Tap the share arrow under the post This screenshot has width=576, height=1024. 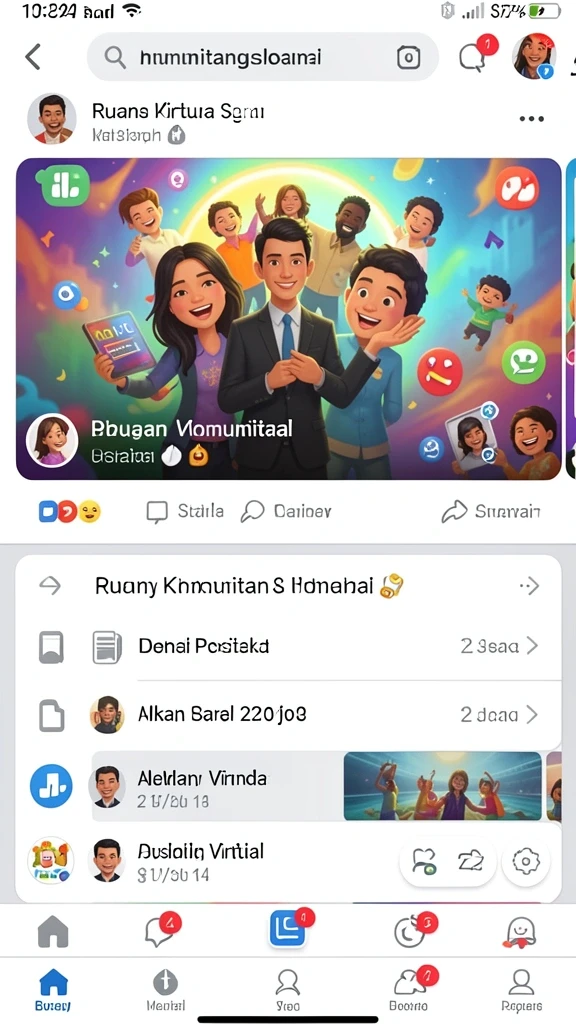[x=490, y=511]
